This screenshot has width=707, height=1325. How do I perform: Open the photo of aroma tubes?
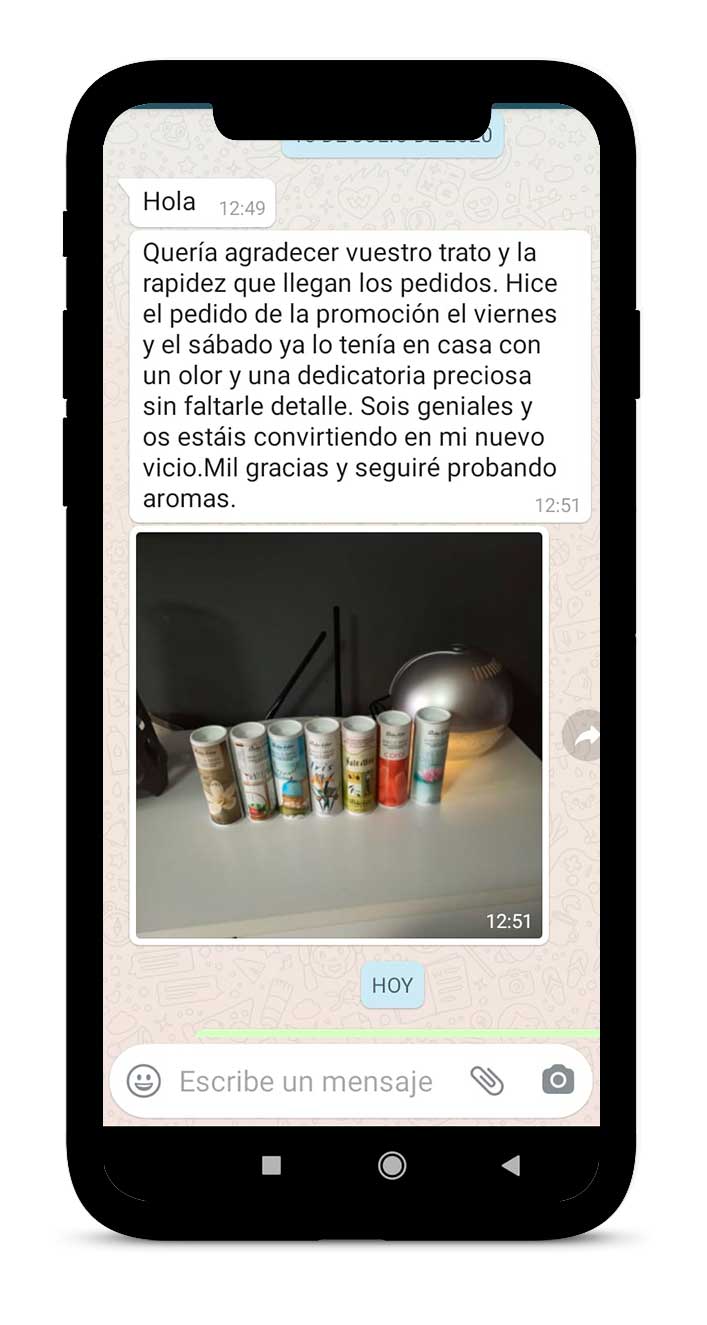[339, 735]
